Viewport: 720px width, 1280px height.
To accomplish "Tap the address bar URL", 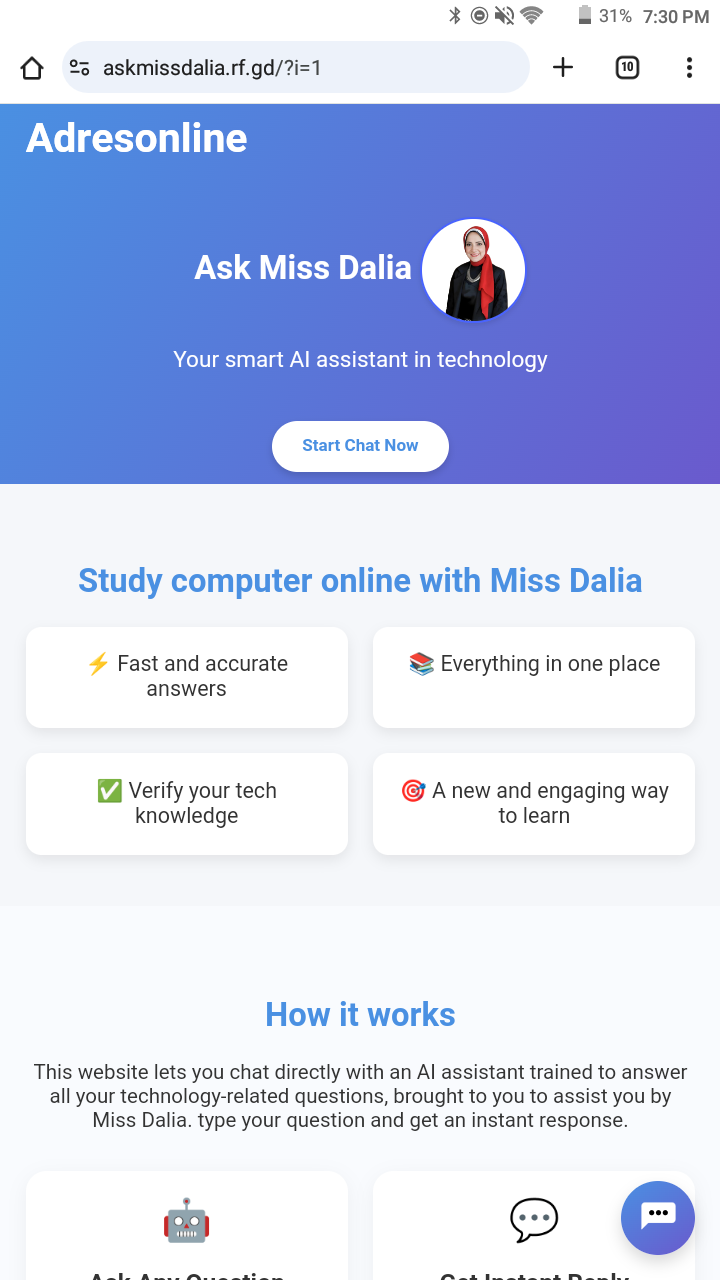I will pyautogui.click(x=212, y=68).
